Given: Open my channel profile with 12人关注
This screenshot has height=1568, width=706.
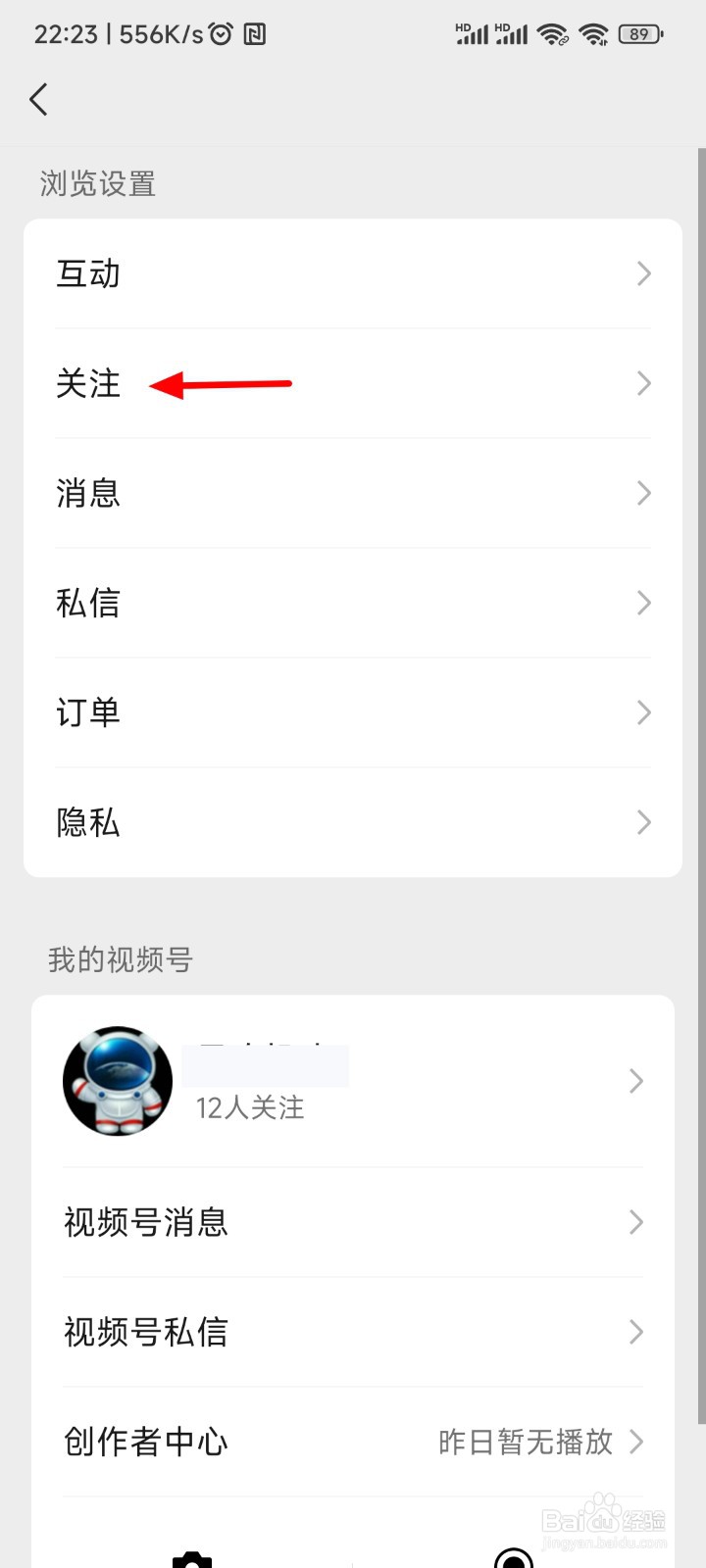Looking at the screenshot, I should [353, 1081].
